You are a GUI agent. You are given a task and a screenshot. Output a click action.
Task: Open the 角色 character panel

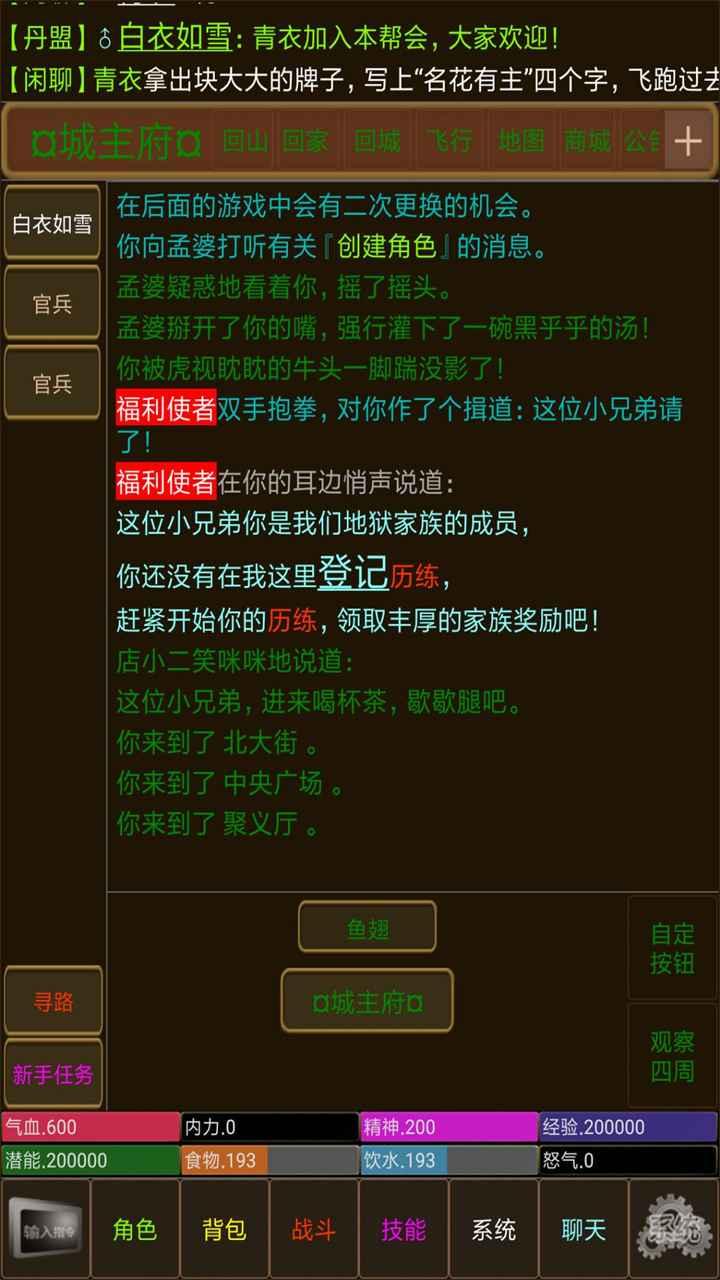coord(134,1232)
